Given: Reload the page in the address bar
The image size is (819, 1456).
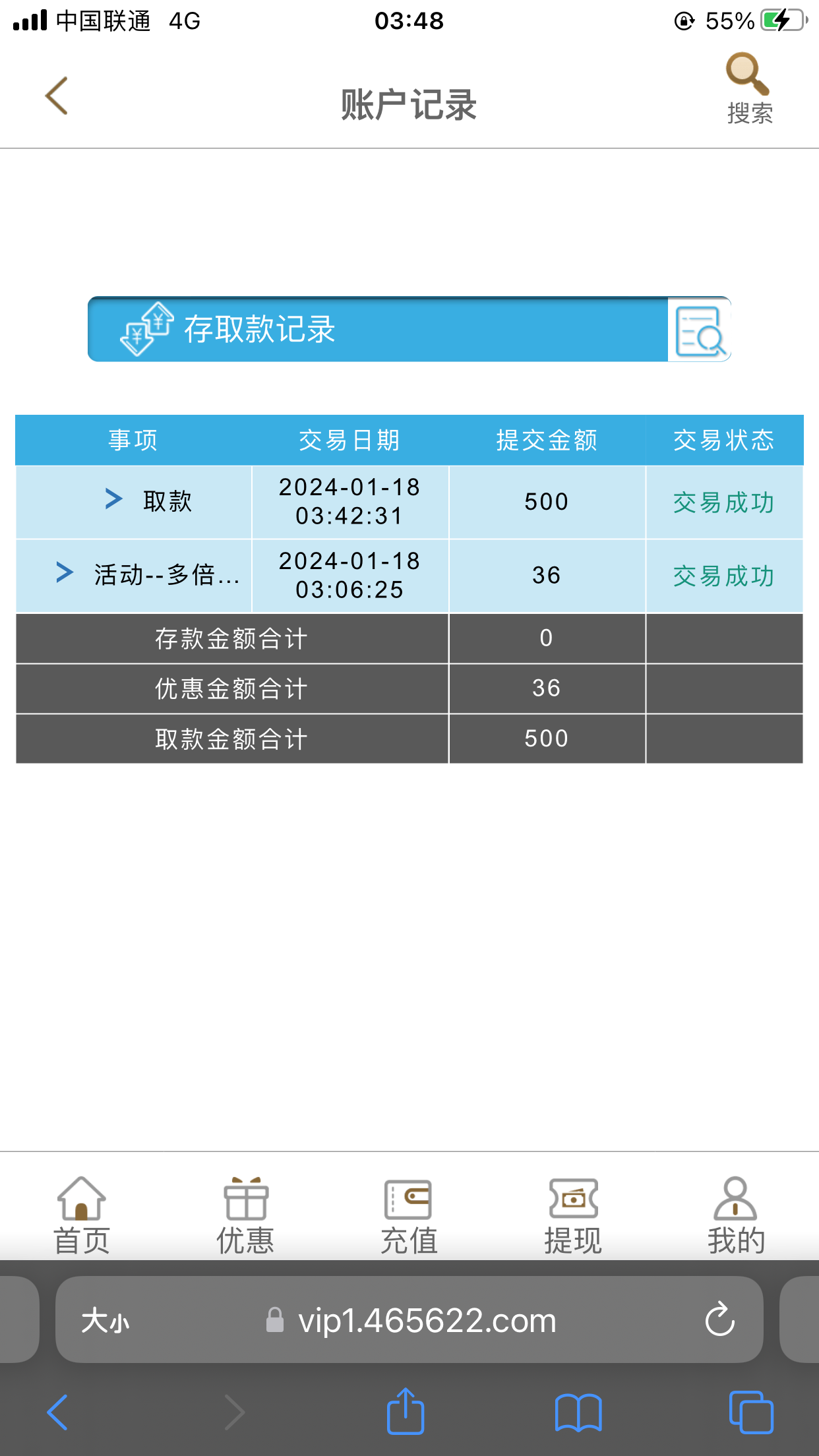Looking at the screenshot, I should tap(719, 1319).
